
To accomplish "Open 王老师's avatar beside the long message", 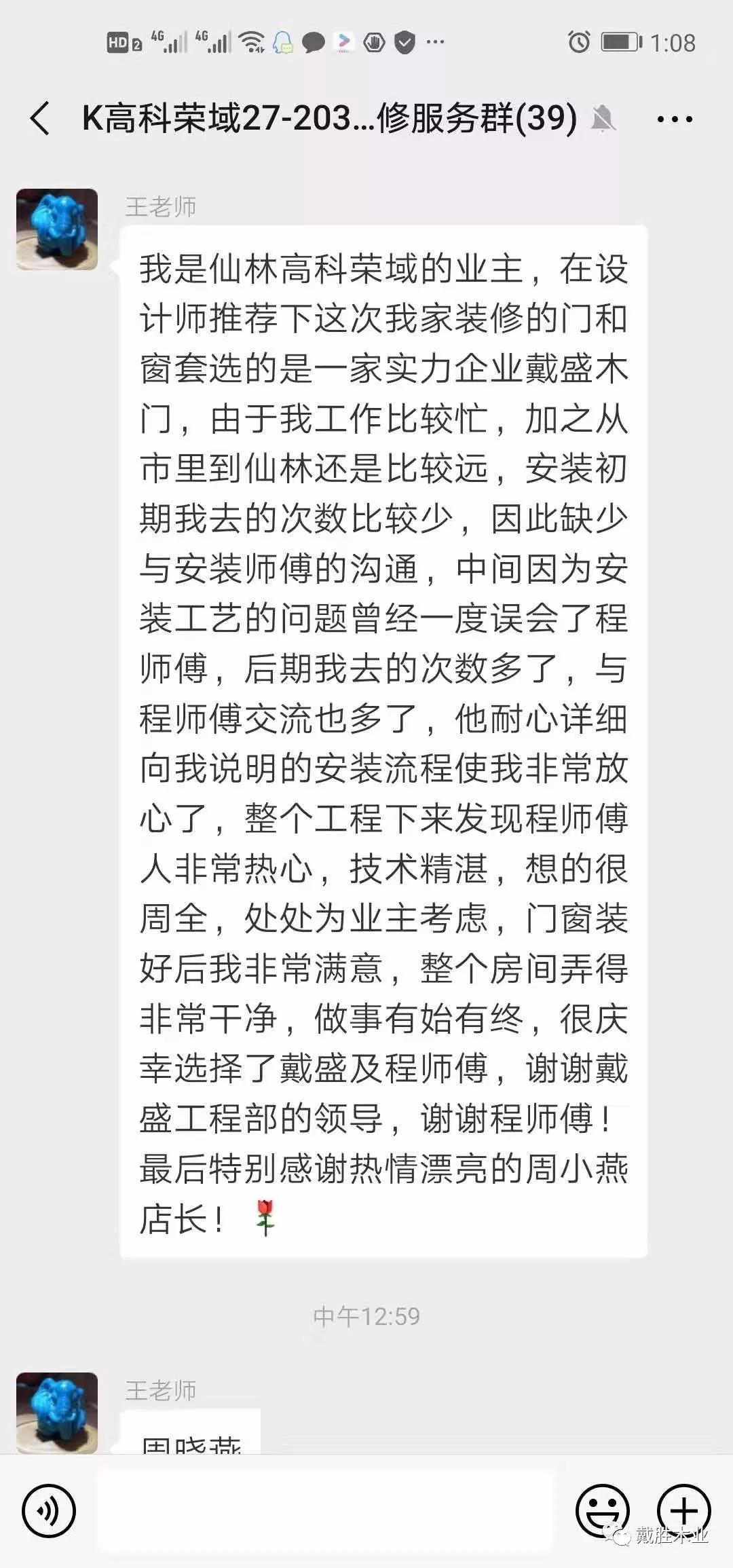I will [57, 229].
